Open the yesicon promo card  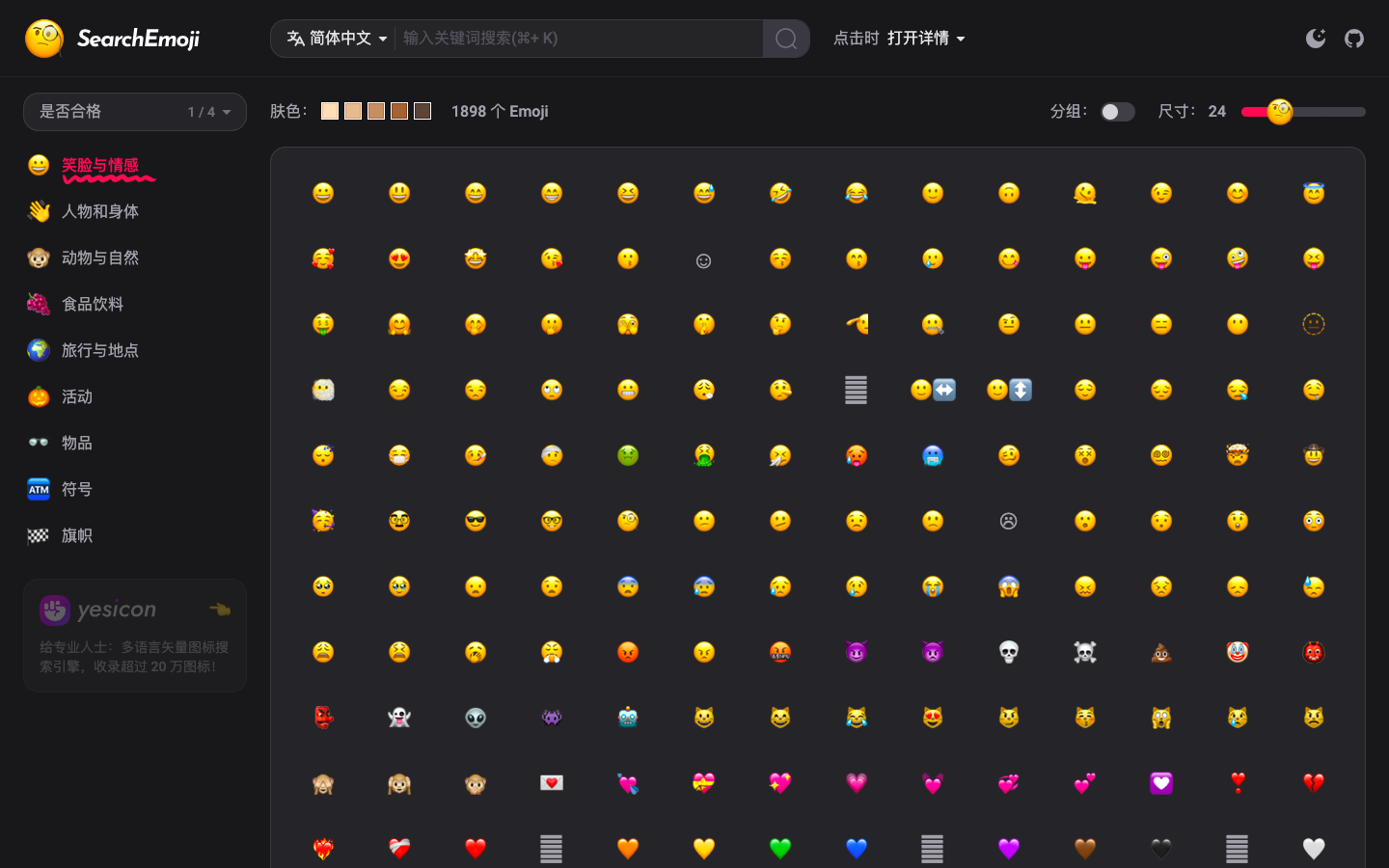[x=135, y=636]
